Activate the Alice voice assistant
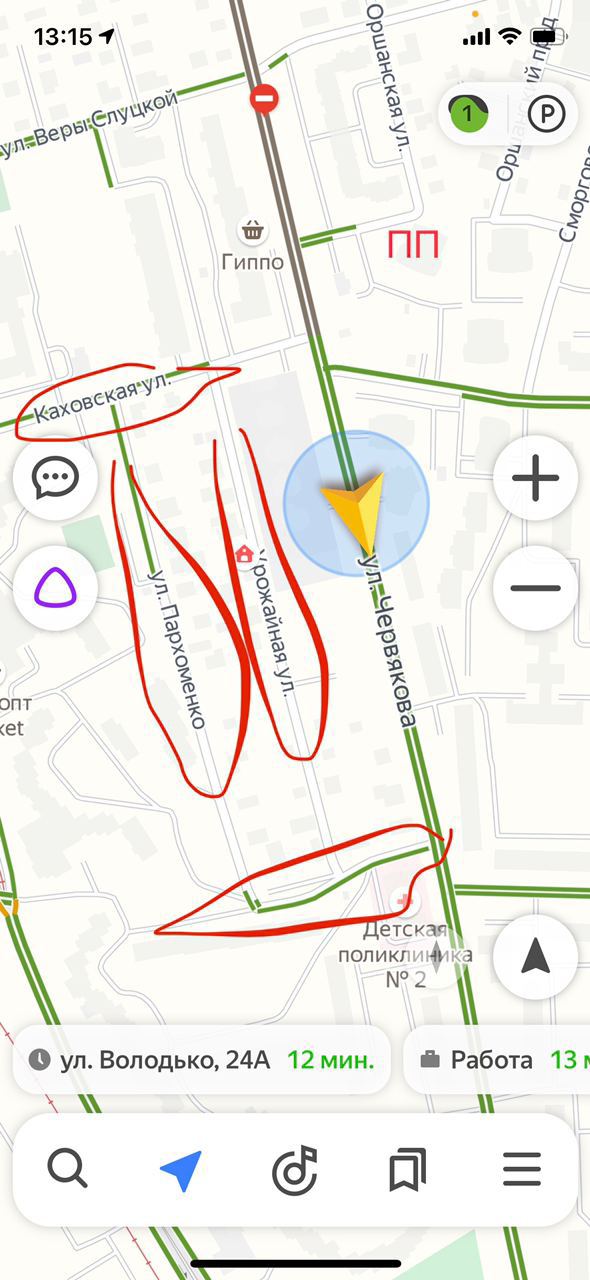 (54, 588)
